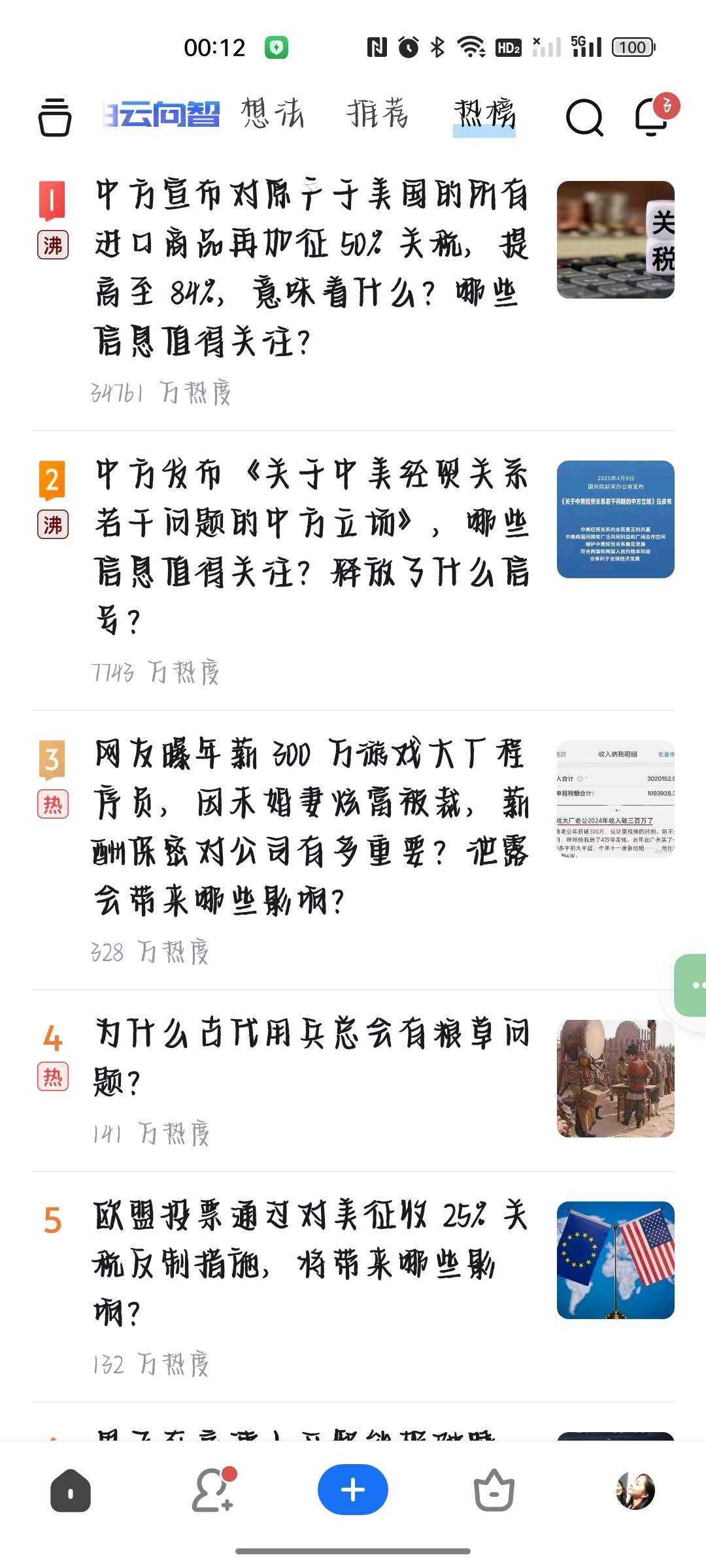
Task: Switch to the 想法 tab
Action: [x=272, y=114]
